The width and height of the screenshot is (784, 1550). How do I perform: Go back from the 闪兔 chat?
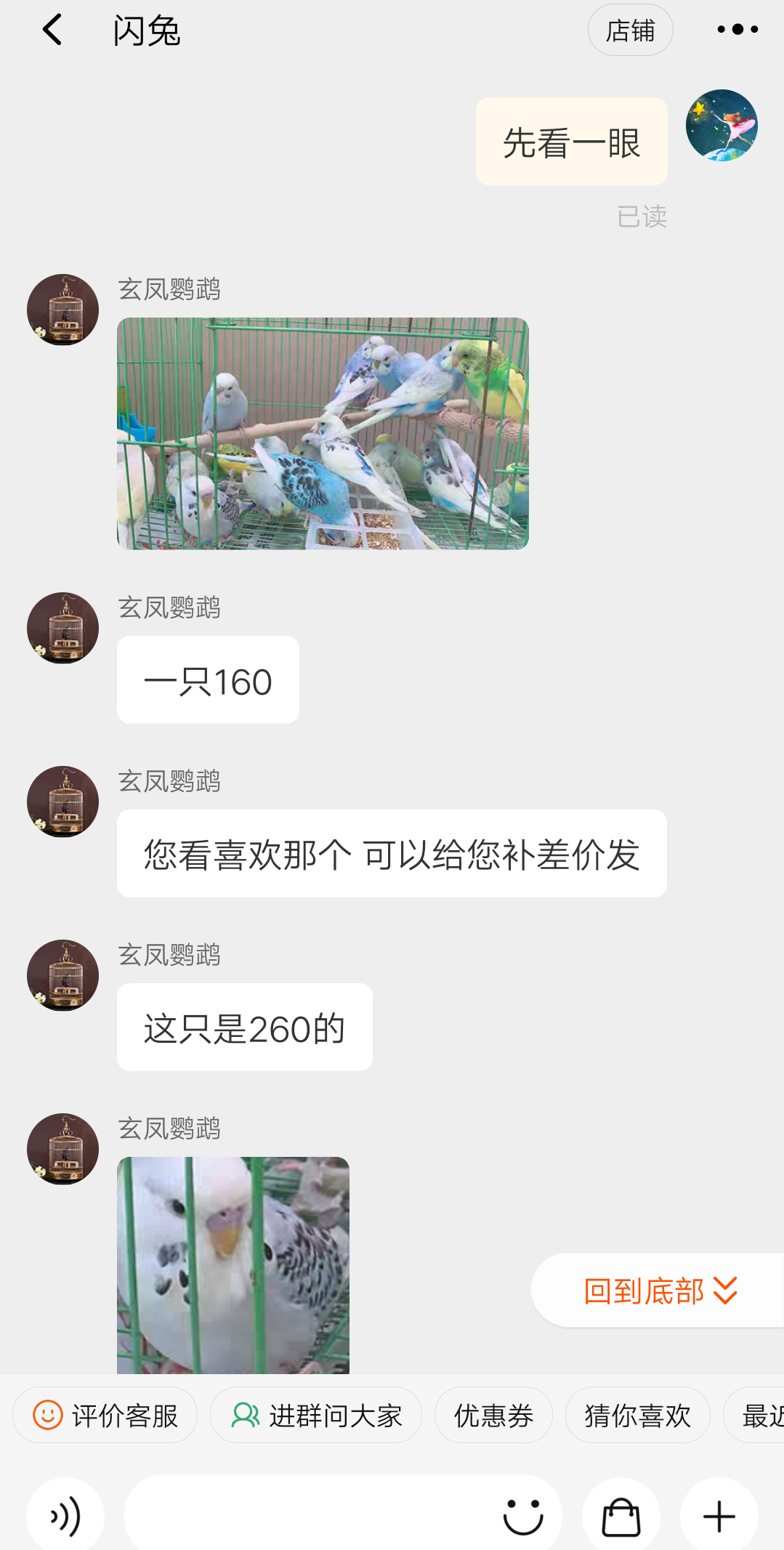tap(52, 31)
